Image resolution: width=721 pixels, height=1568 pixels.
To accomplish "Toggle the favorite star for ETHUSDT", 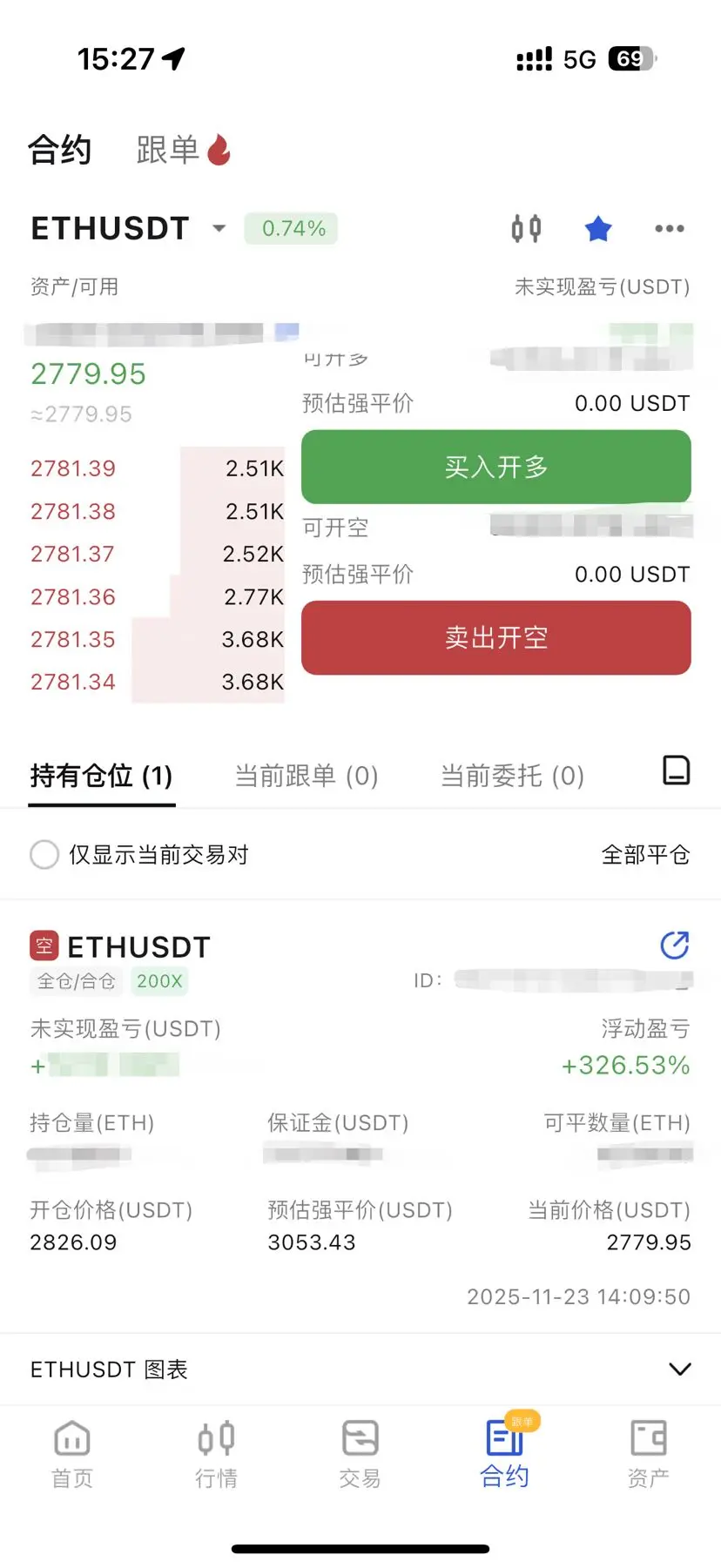I will click(x=598, y=229).
